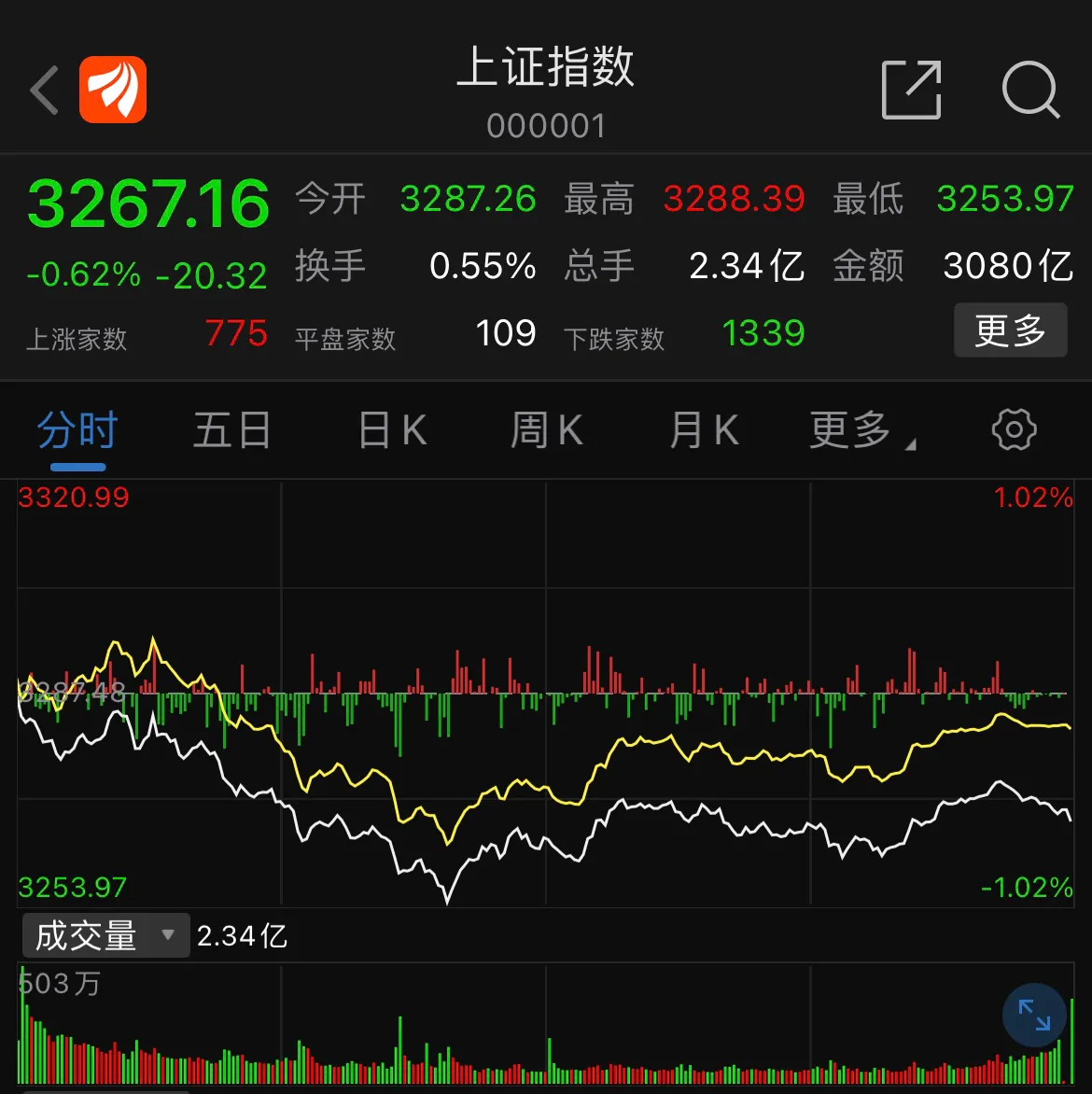The height and width of the screenshot is (1094, 1092).
Task: Open the 成交量 indicator dropdown
Action: [x=105, y=935]
